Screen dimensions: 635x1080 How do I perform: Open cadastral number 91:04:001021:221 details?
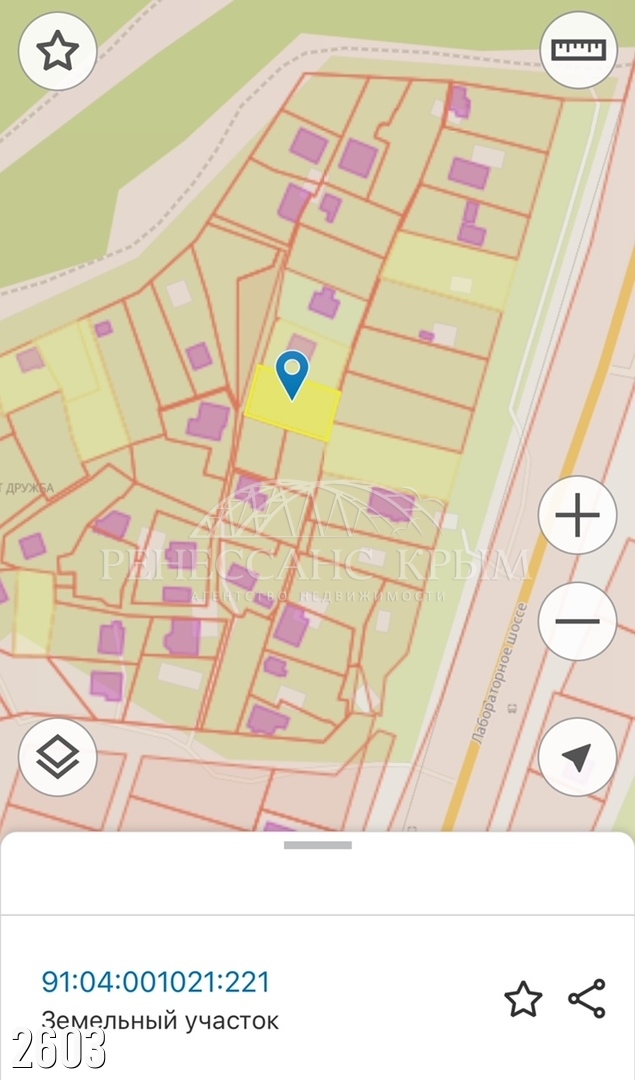pos(155,981)
